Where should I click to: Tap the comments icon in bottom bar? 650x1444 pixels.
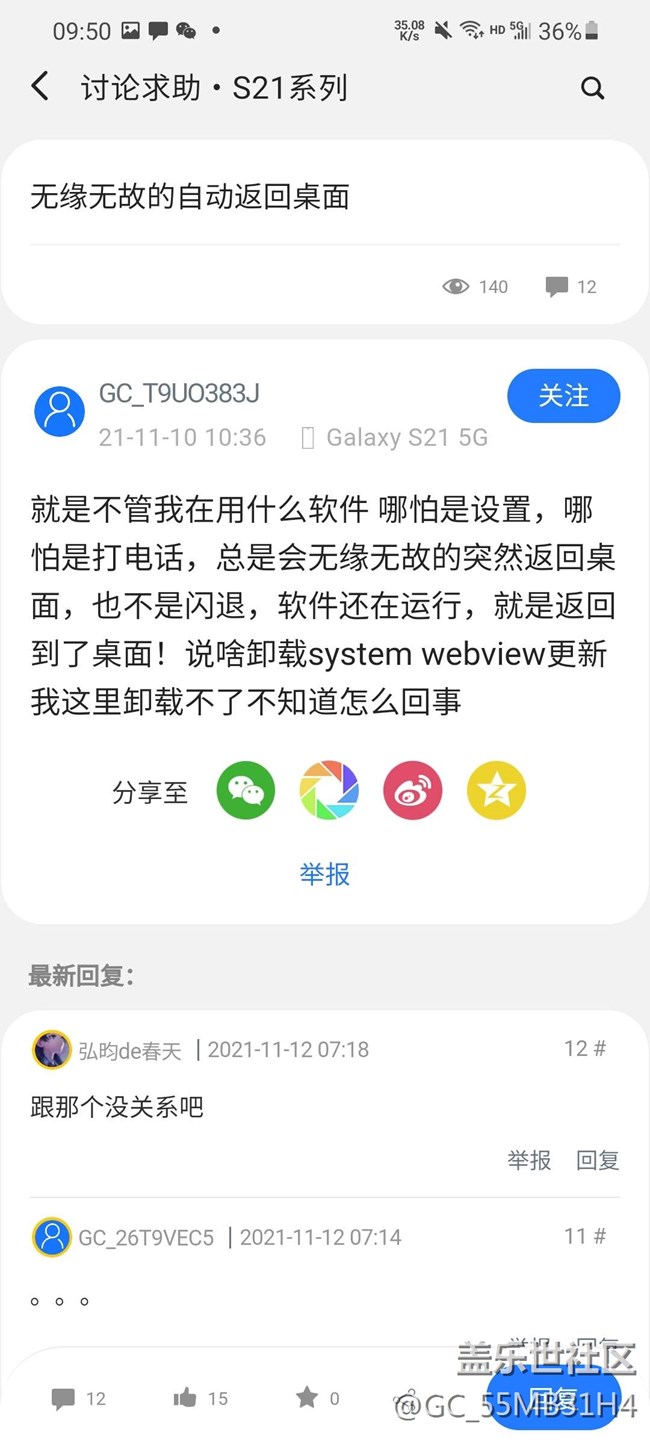click(x=64, y=1398)
